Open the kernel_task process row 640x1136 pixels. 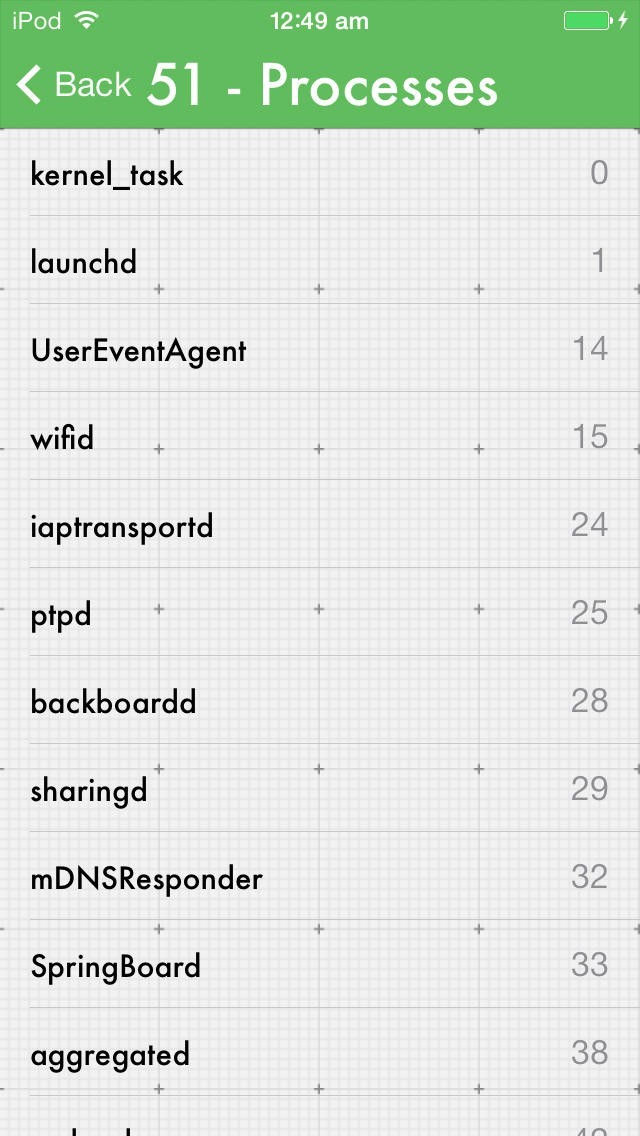(320, 174)
